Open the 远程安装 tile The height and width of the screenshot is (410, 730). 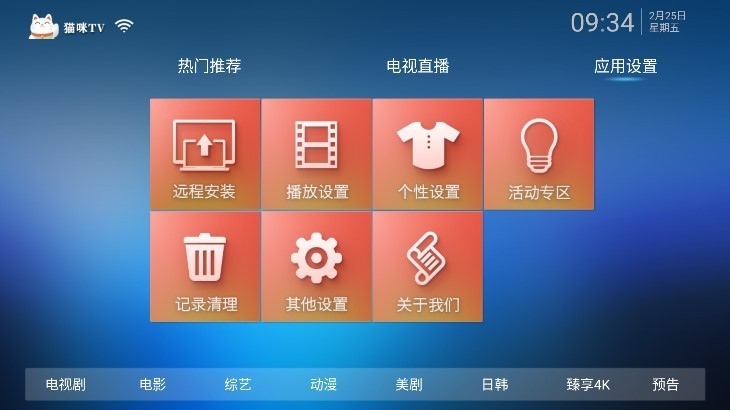[x=205, y=154]
